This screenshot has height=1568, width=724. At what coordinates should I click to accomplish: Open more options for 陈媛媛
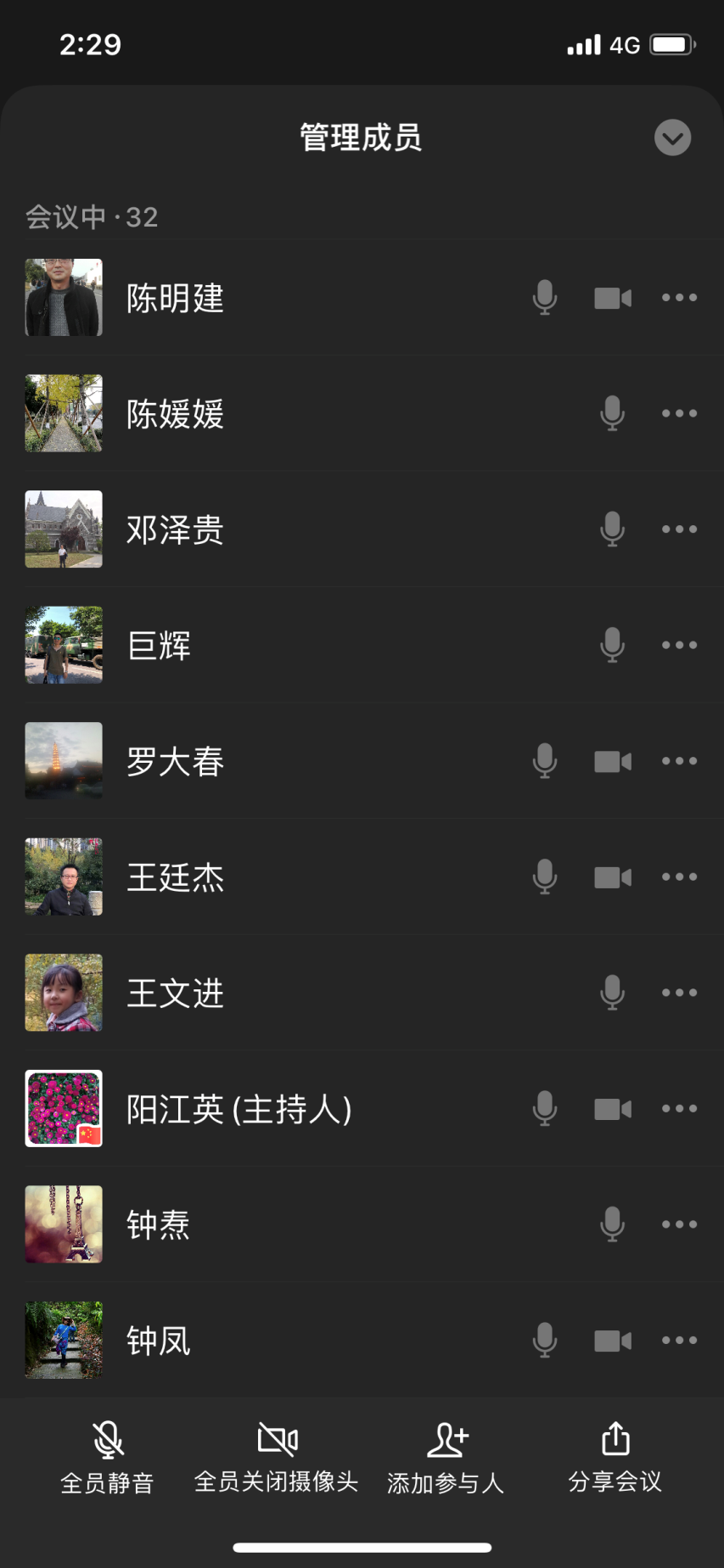[680, 414]
